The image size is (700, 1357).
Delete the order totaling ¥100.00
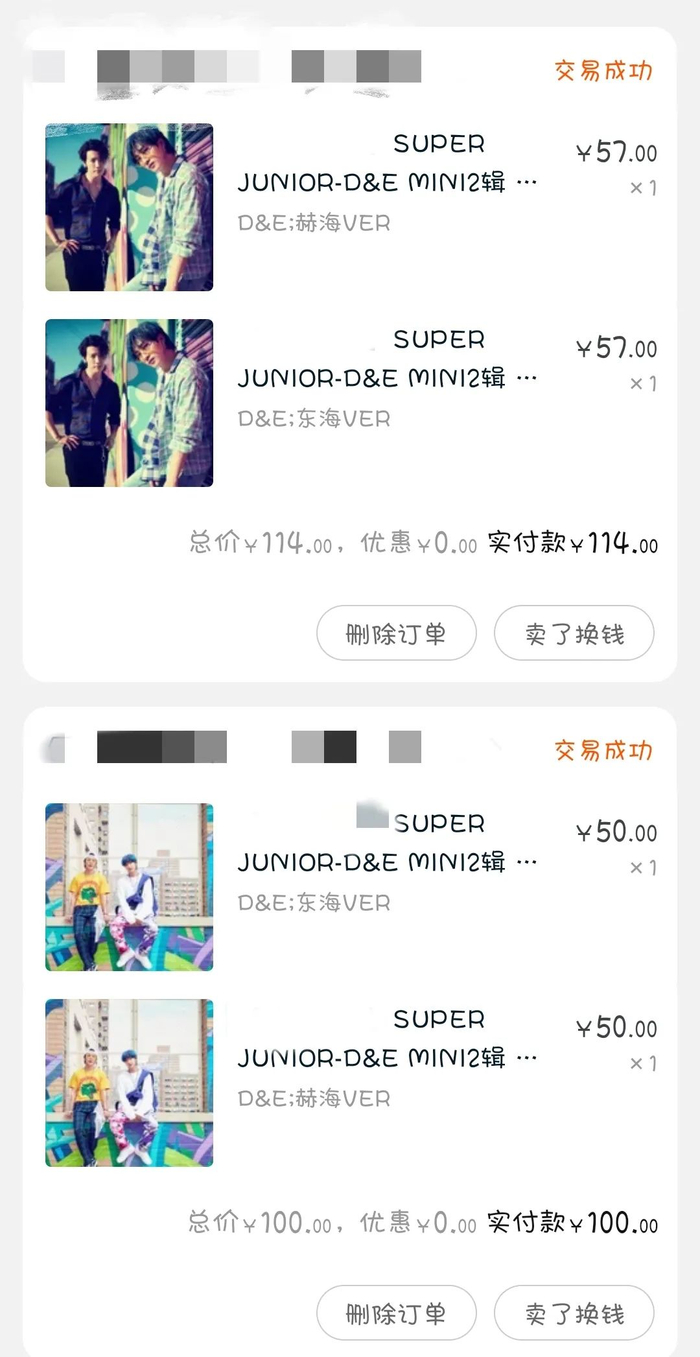pos(396,1313)
